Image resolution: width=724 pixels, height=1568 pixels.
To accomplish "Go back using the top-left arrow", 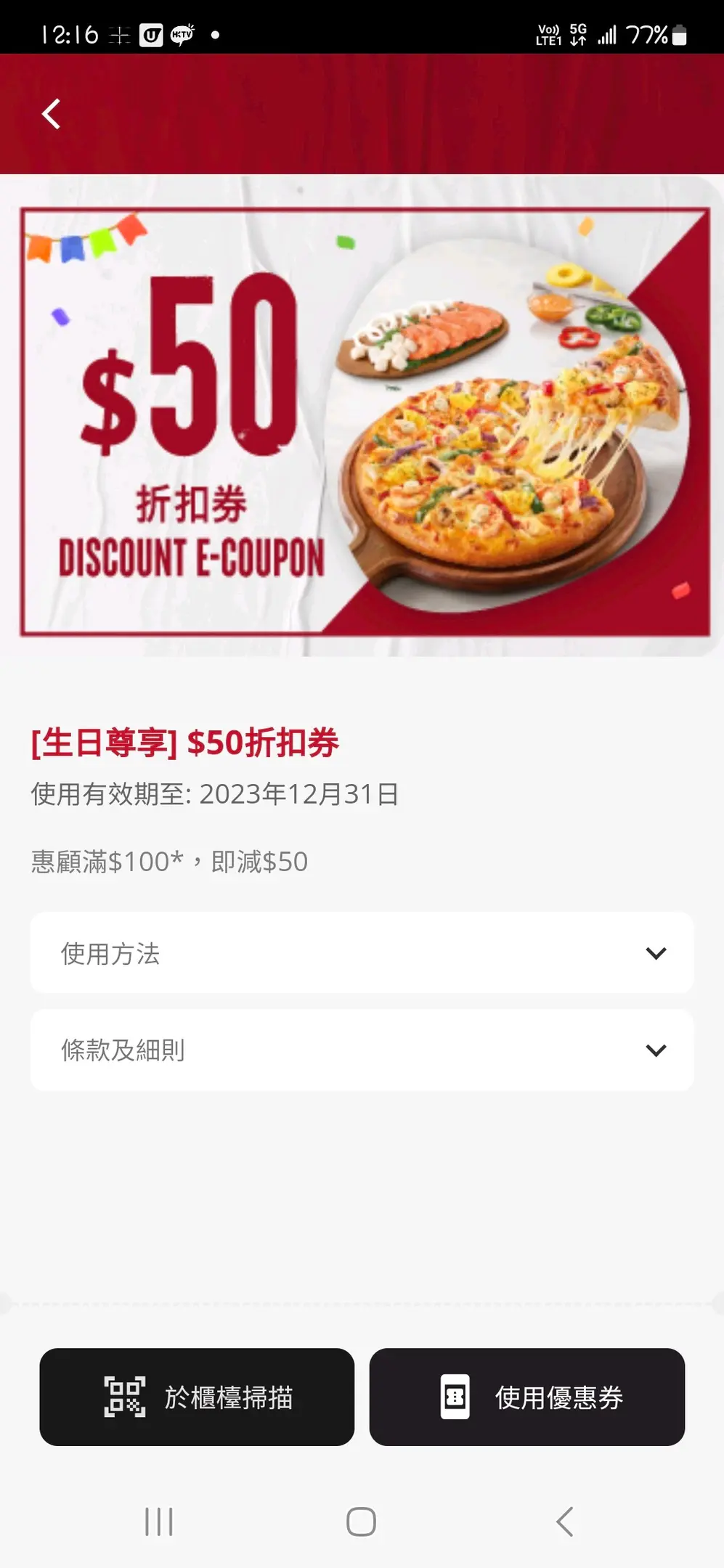I will coord(51,114).
